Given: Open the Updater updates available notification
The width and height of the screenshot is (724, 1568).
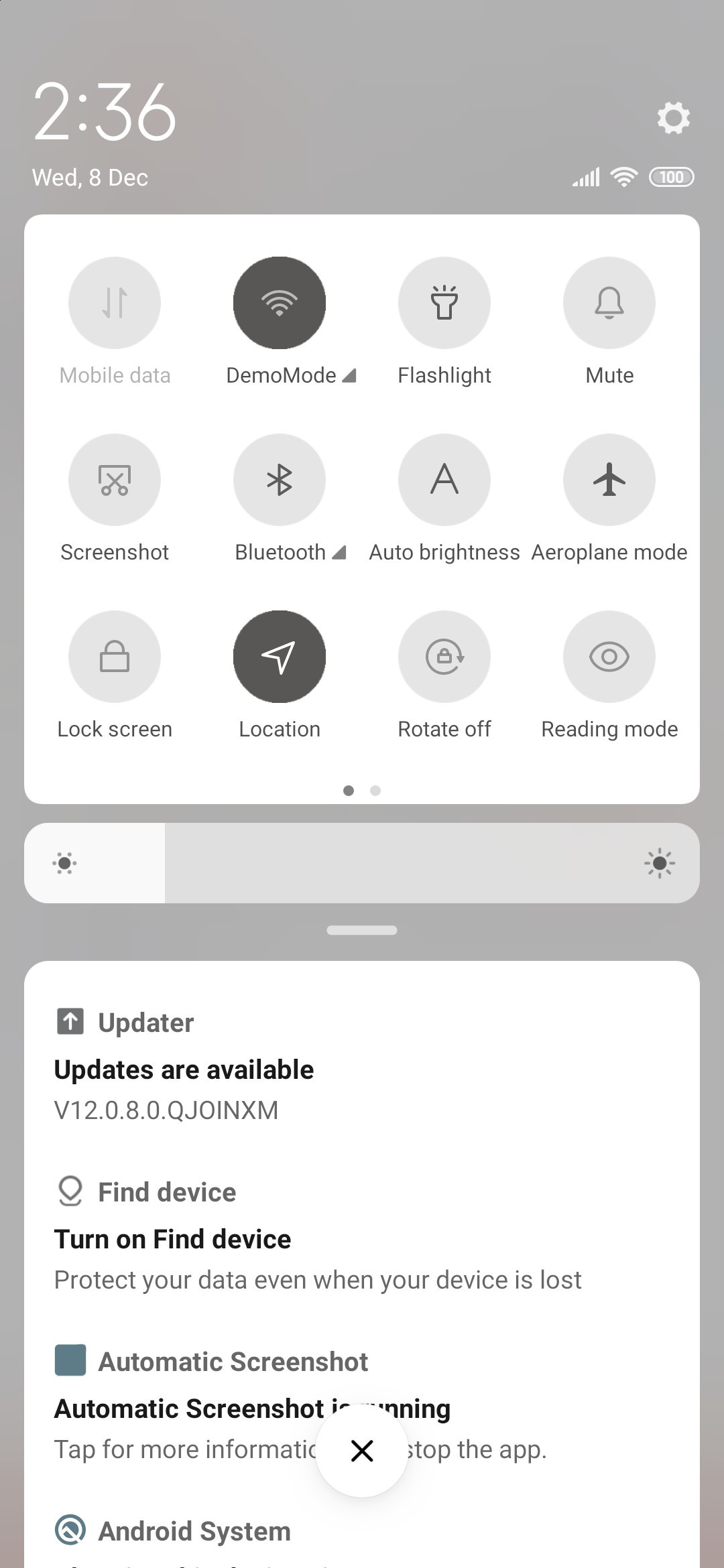Looking at the screenshot, I should (362, 1065).
